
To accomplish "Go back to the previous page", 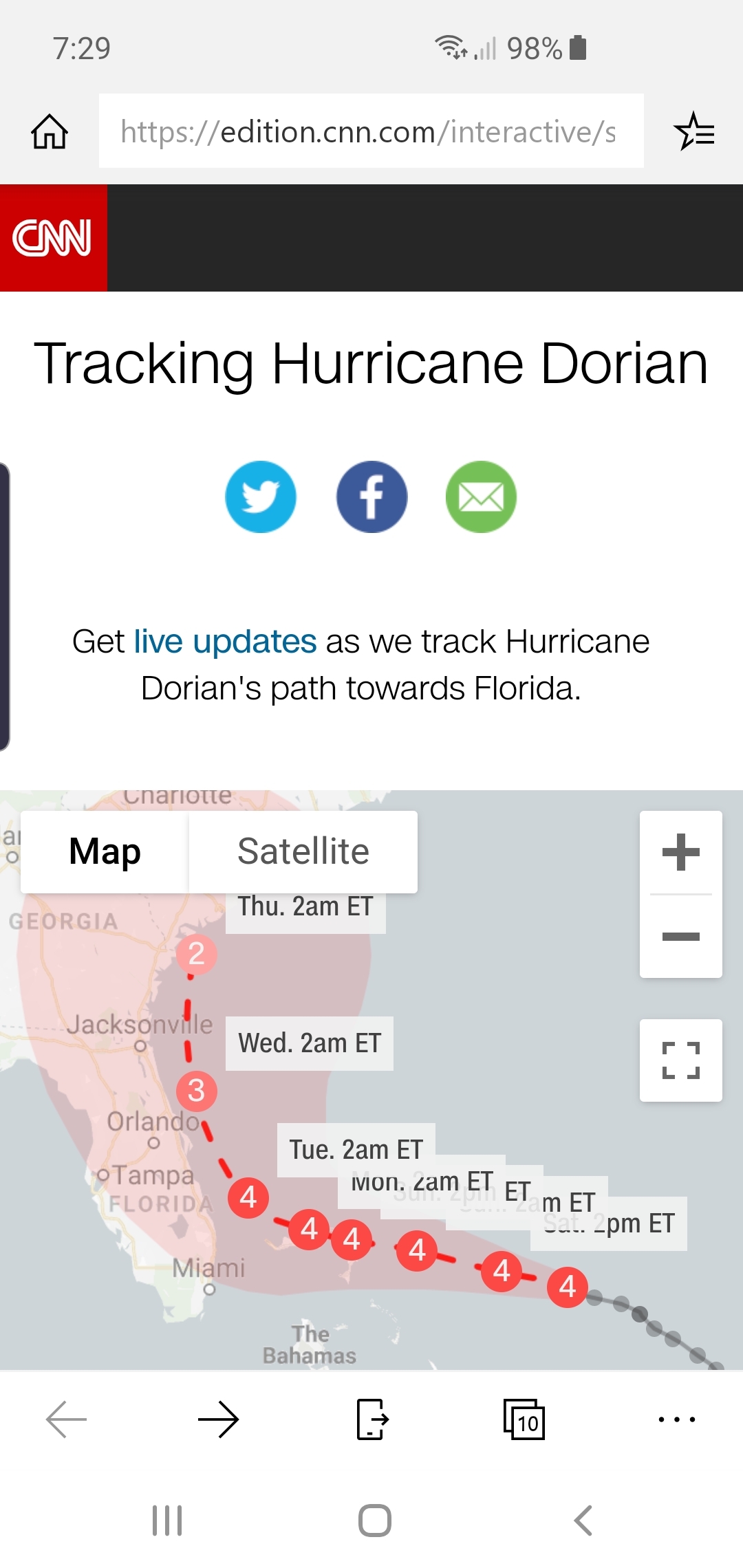I will click(x=66, y=1419).
